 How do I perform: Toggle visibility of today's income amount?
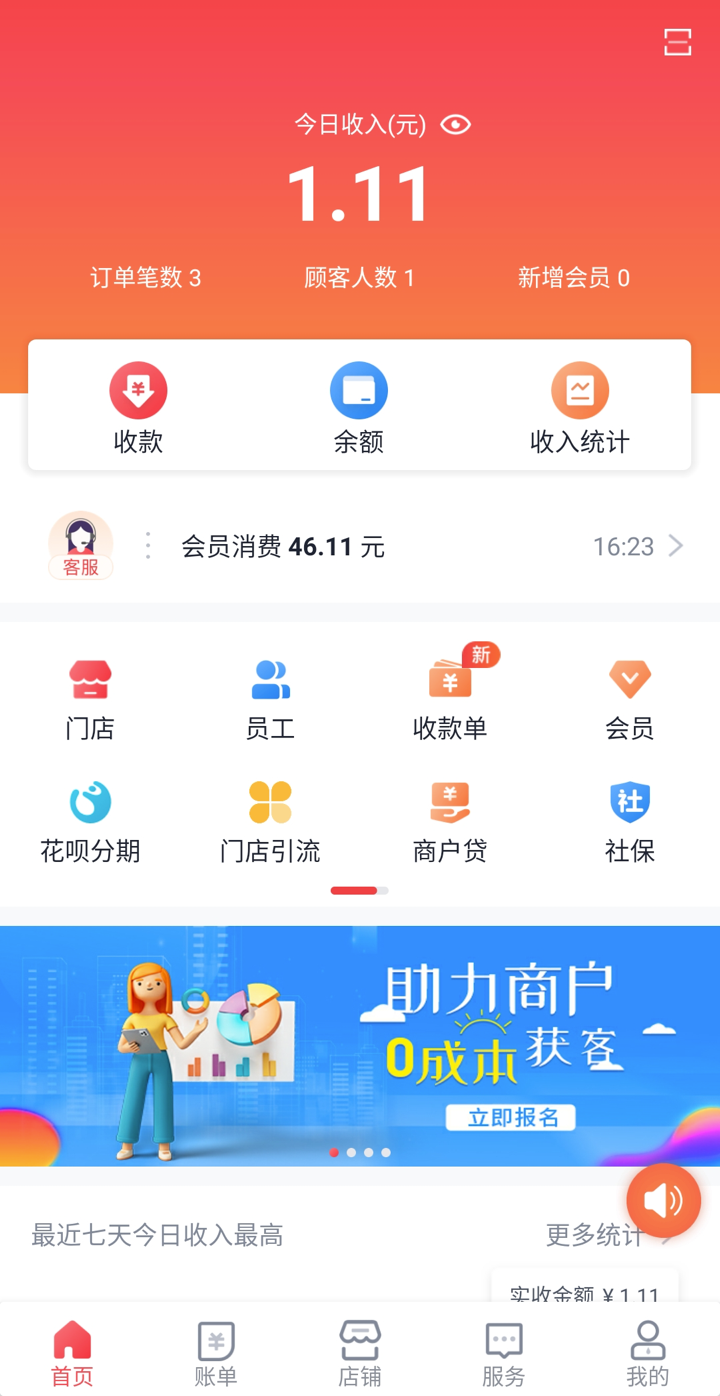pos(455,125)
